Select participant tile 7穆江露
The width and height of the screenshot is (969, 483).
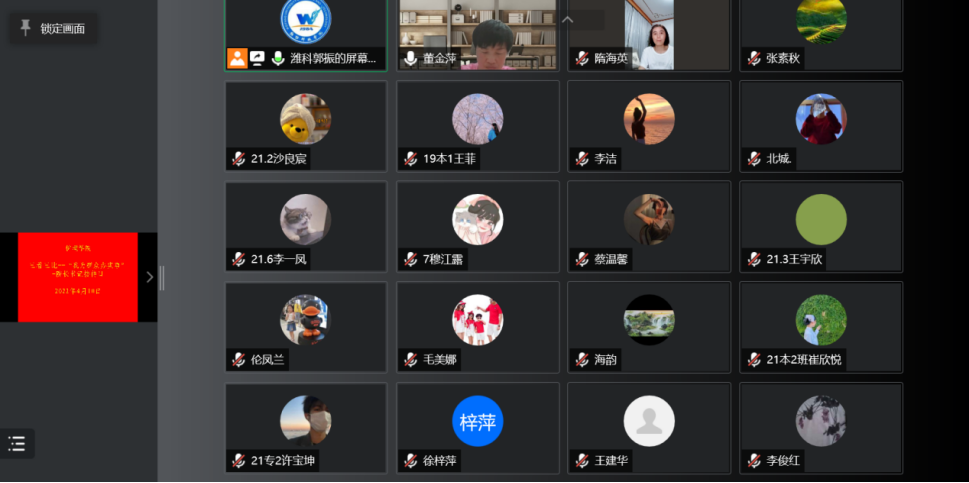477,226
